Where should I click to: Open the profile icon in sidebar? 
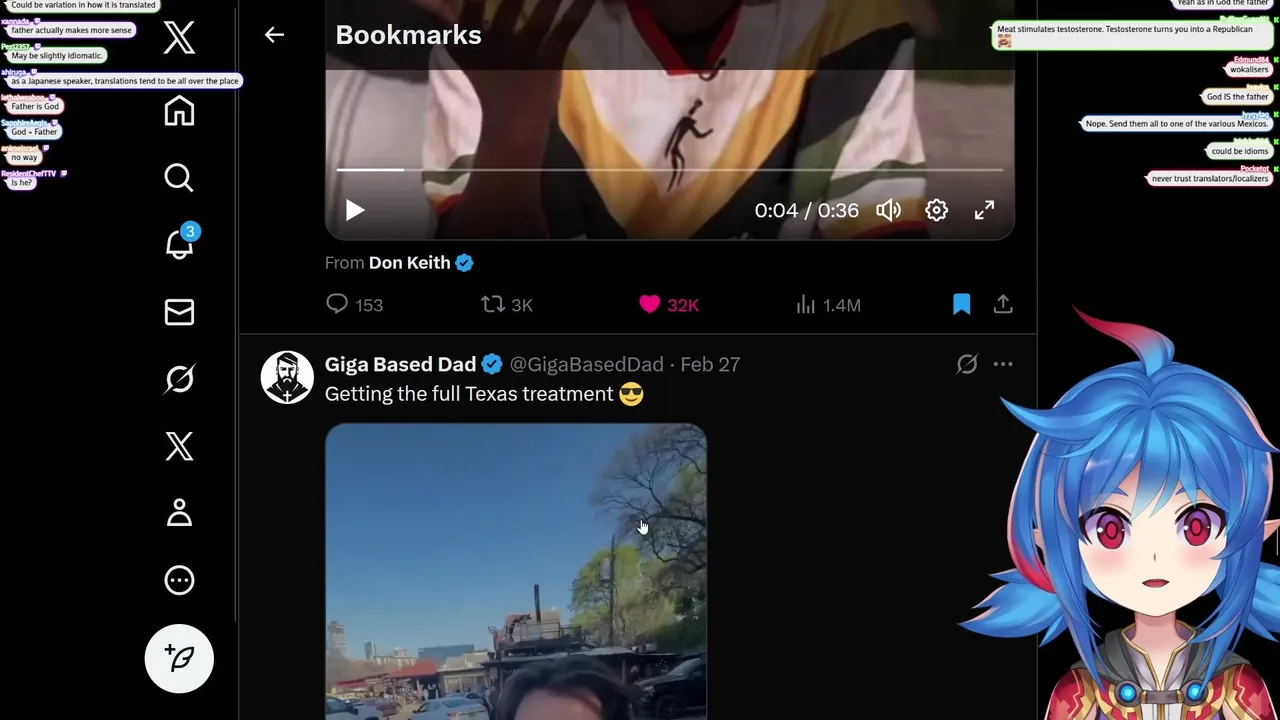click(x=179, y=513)
